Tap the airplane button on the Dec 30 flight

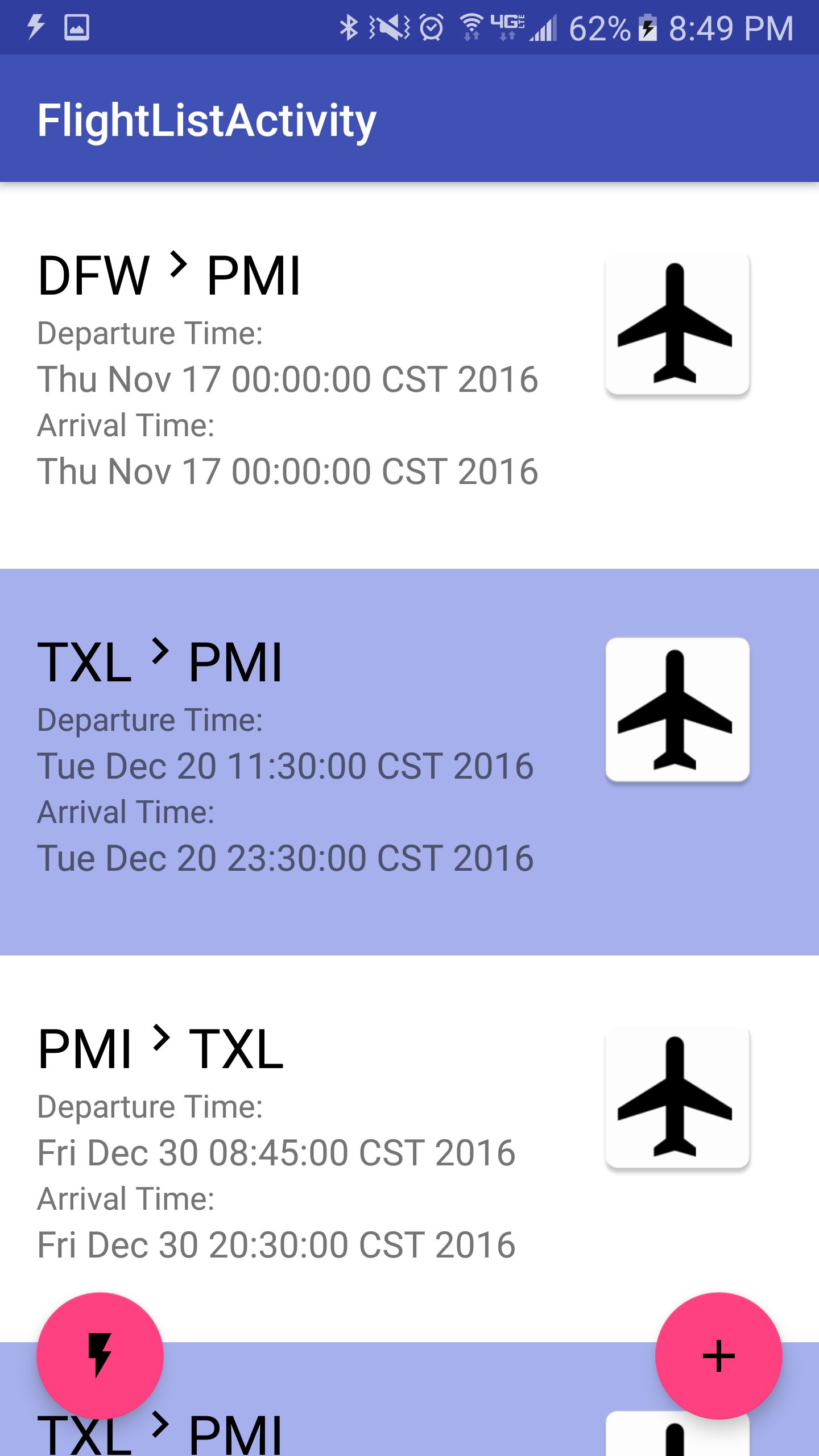point(677,1097)
